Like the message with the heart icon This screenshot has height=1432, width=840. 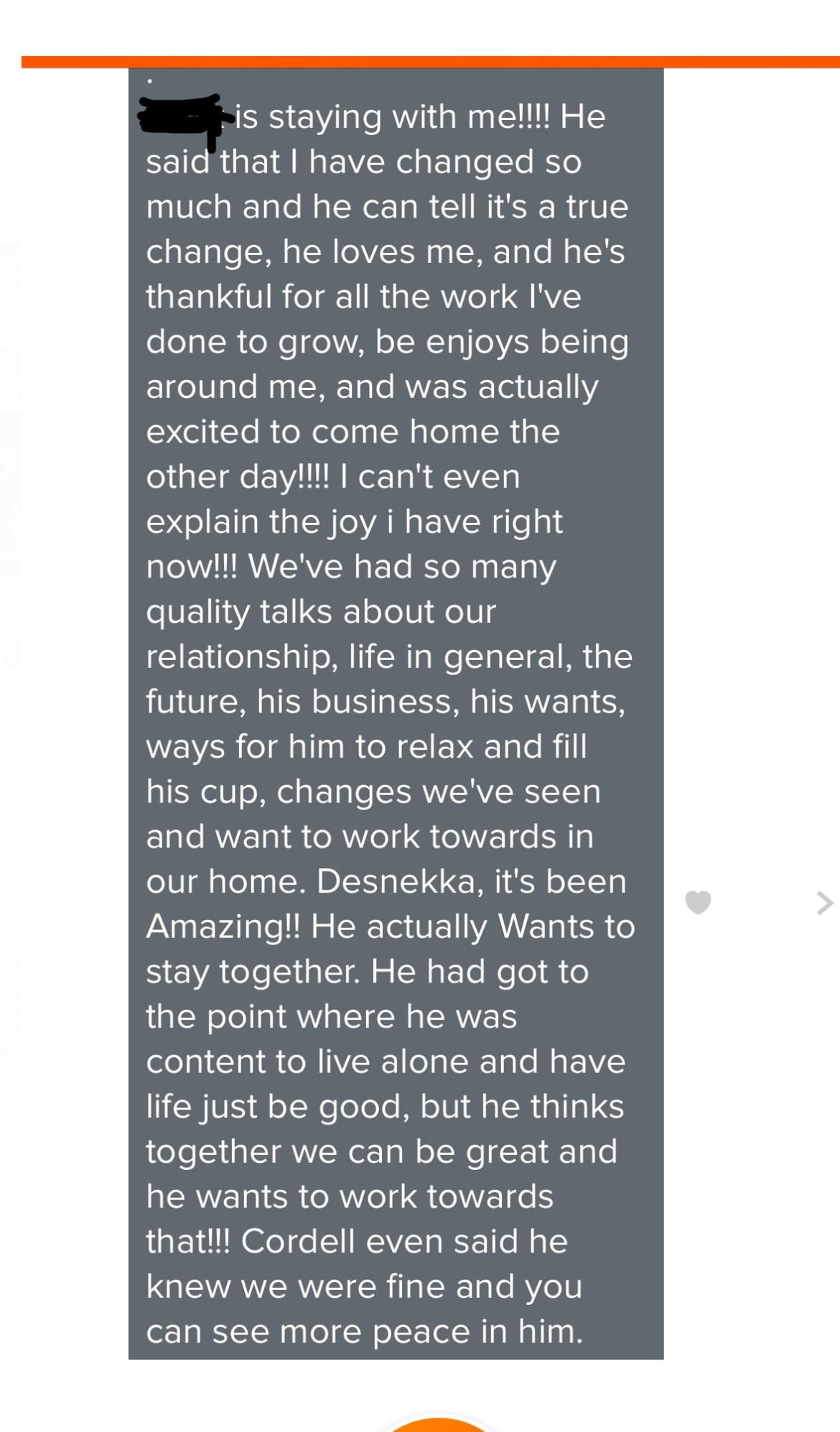pos(698,902)
